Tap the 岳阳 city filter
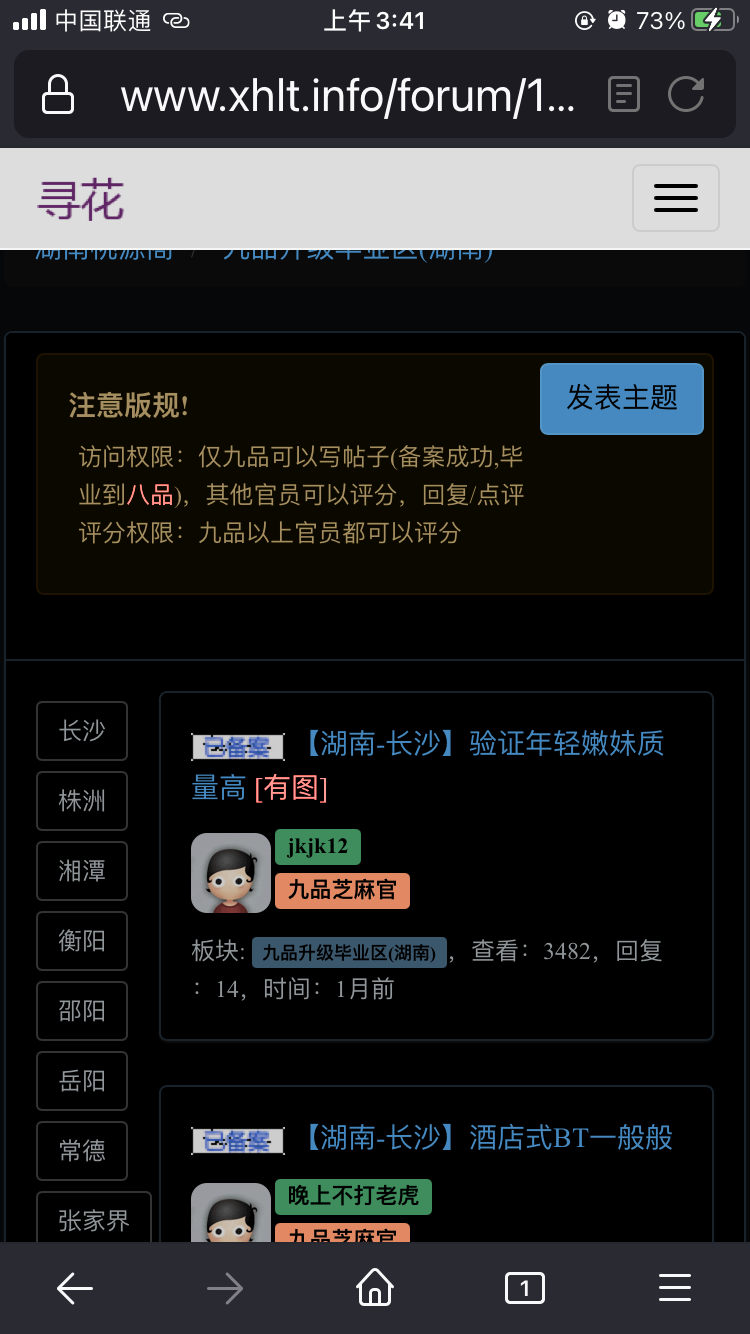 point(82,1081)
